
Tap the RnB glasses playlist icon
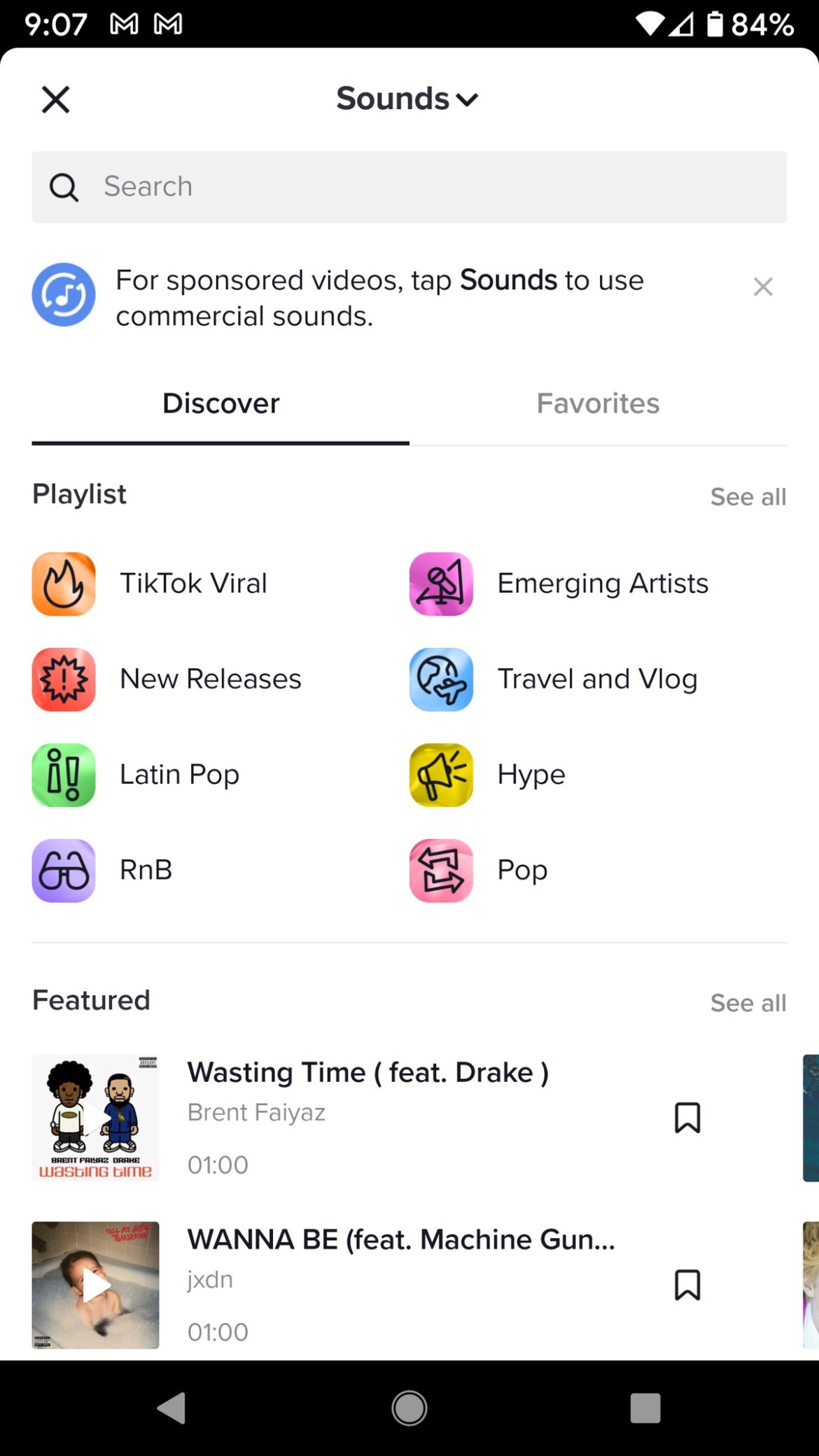(63, 870)
